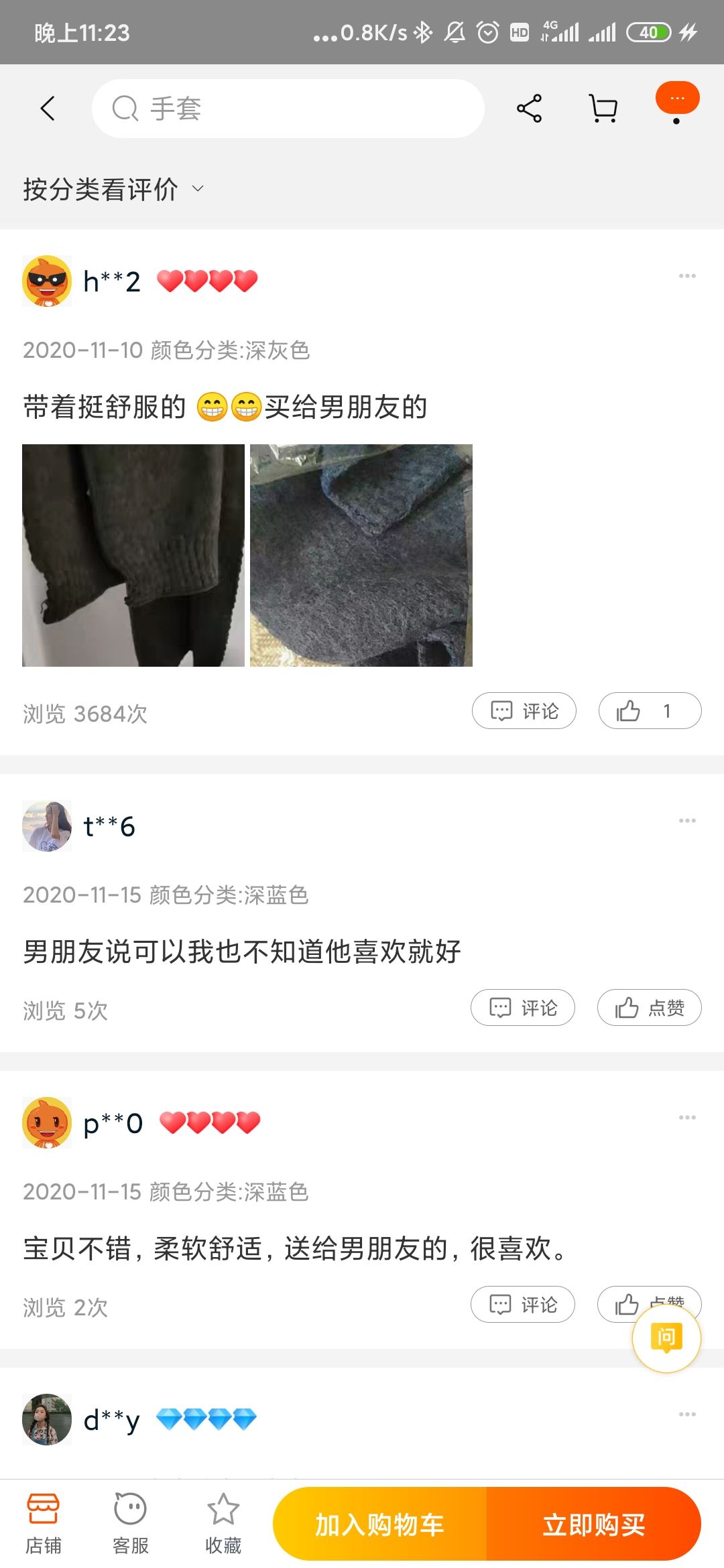Like h**2's review

[650, 711]
